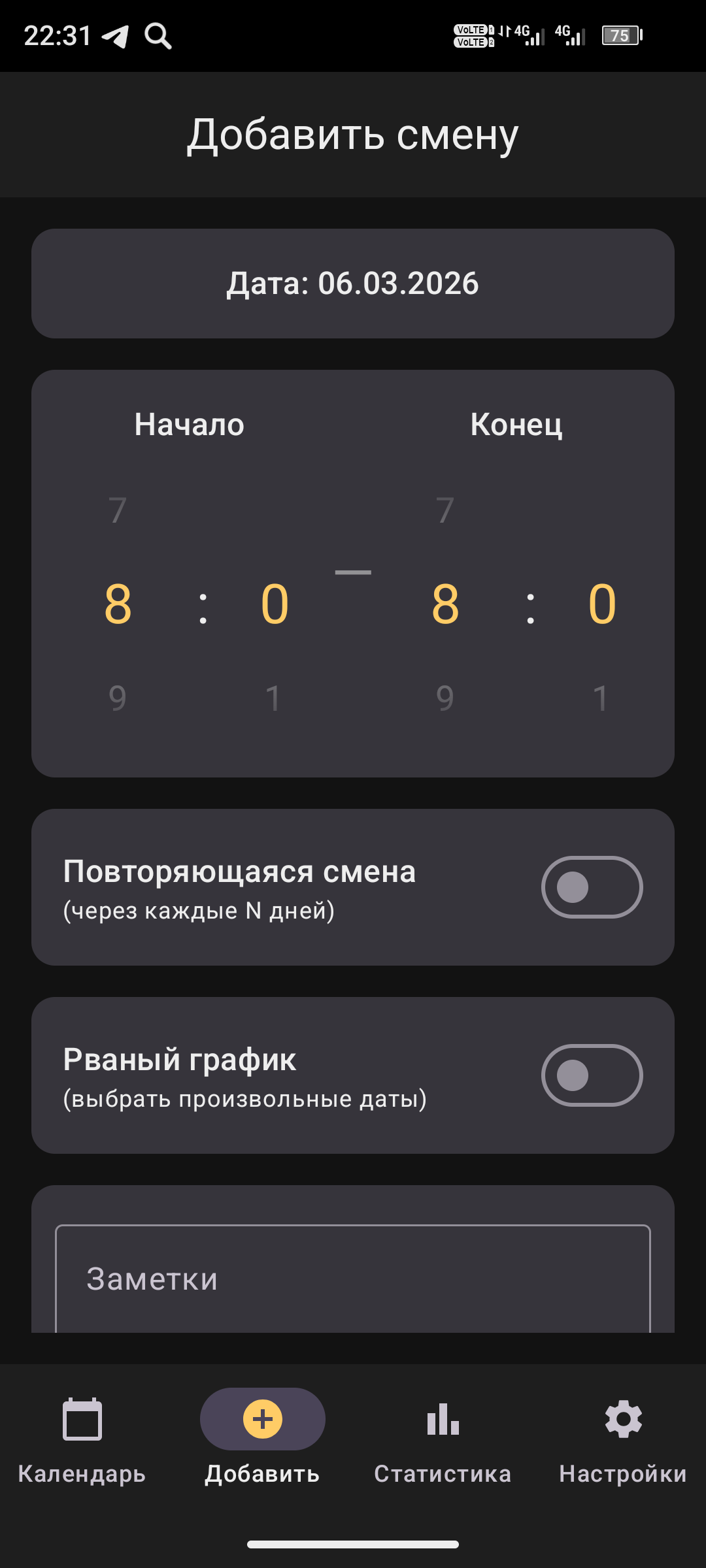Enable the Рваный график toggle
The height and width of the screenshot is (1568, 706).
pyautogui.click(x=590, y=1075)
